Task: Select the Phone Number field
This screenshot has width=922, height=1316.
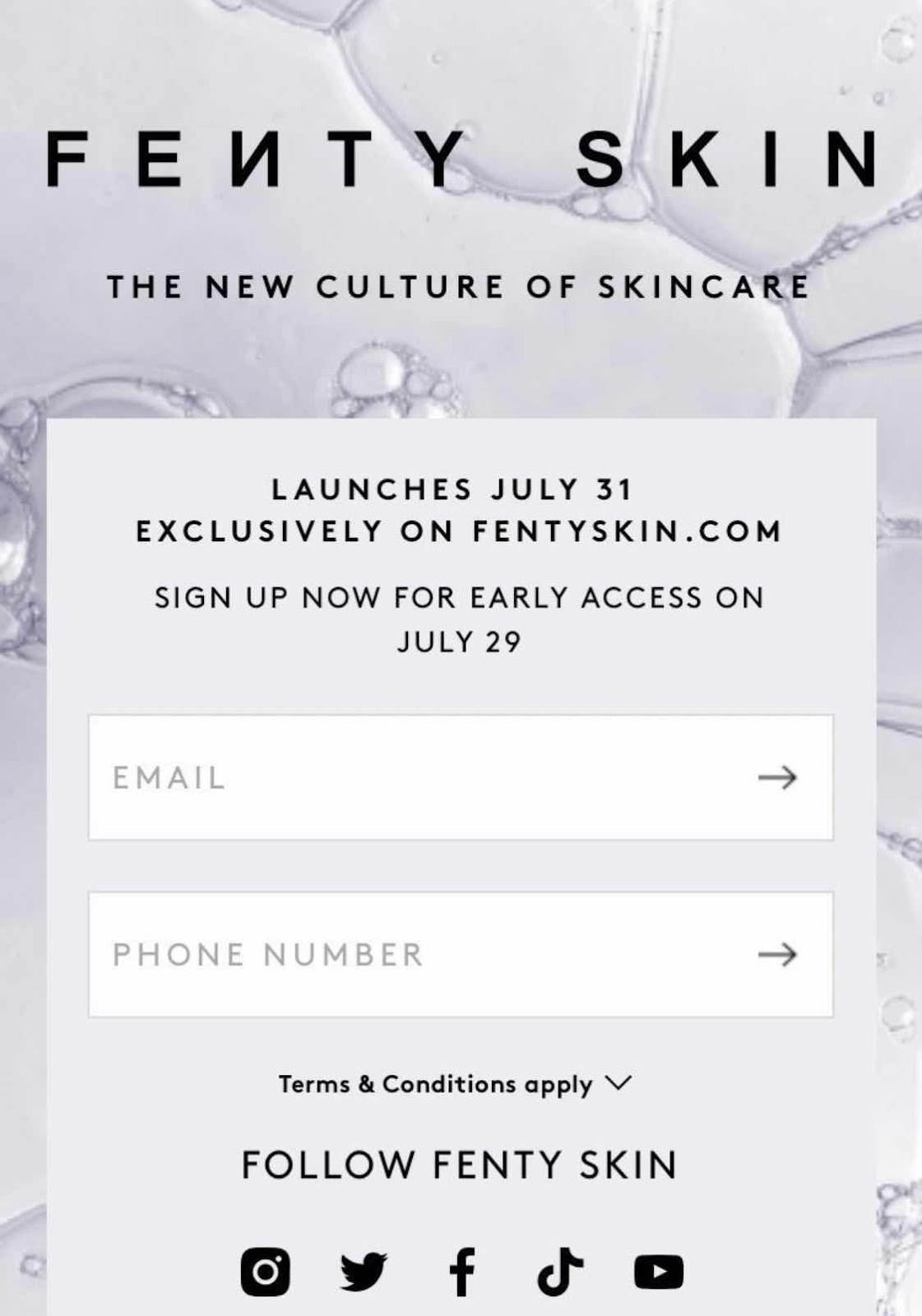Action: (x=411, y=954)
